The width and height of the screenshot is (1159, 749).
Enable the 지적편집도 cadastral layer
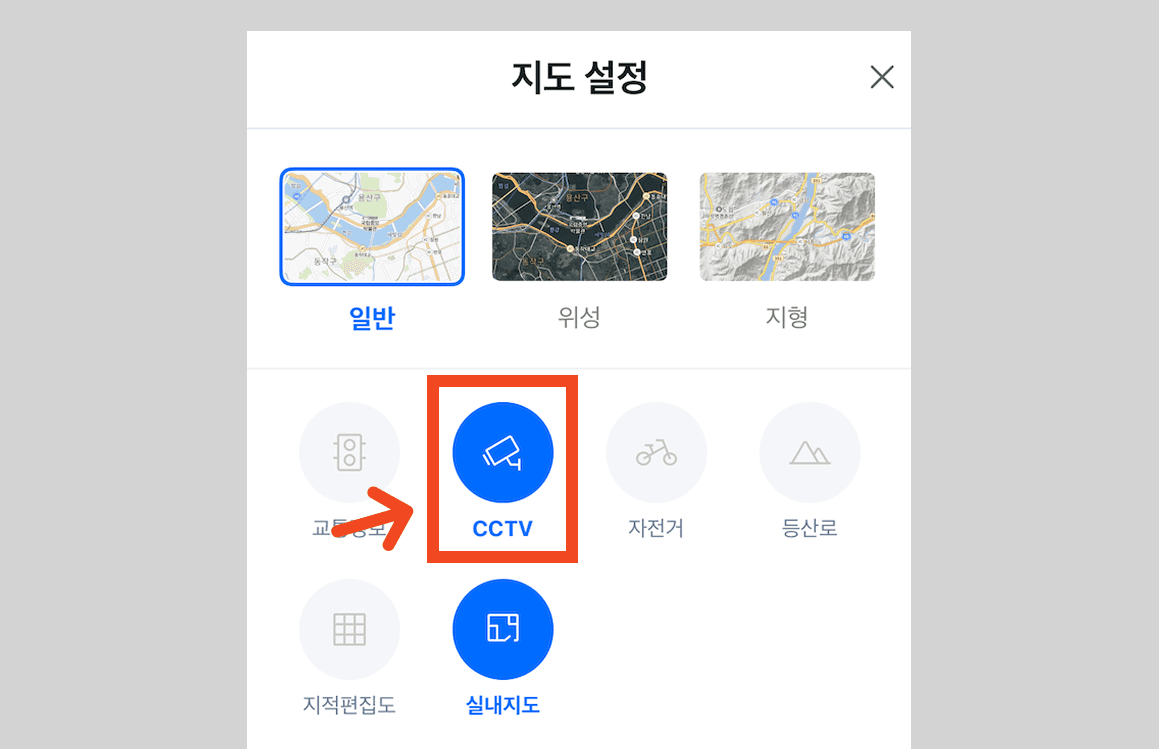[349, 629]
